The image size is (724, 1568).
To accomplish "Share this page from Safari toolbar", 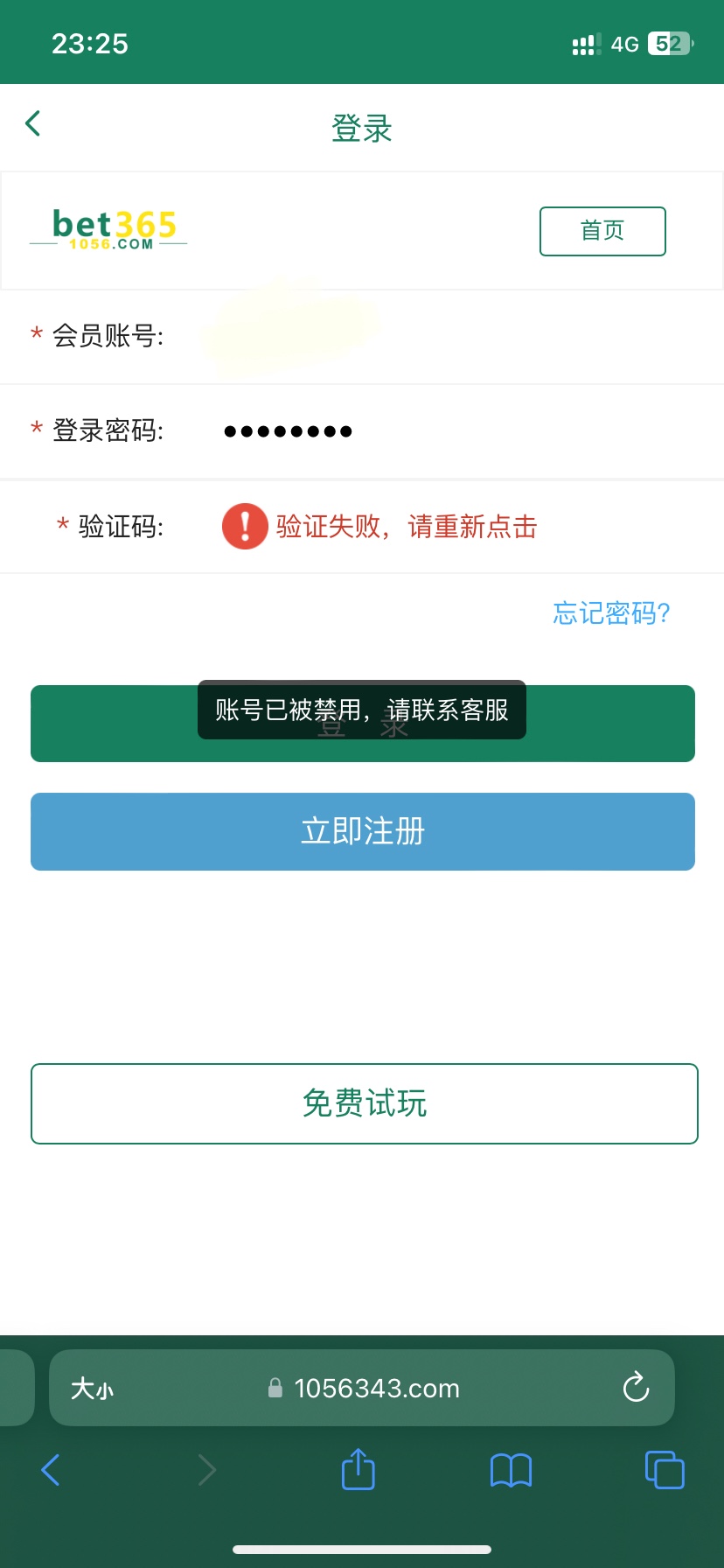I will click(x=358, y=1470).
